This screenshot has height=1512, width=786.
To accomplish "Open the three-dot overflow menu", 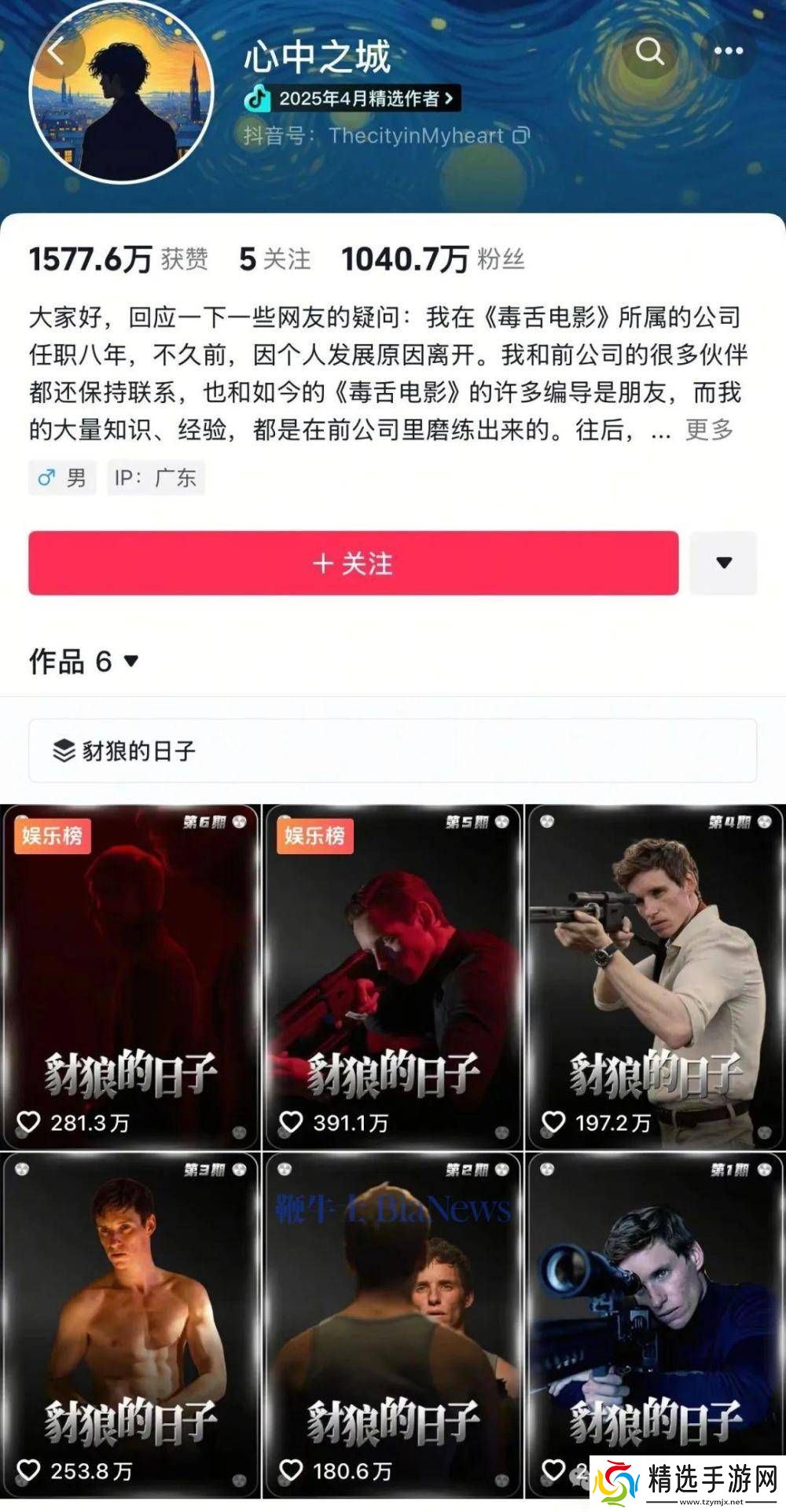I will click(x=728, y=51).
